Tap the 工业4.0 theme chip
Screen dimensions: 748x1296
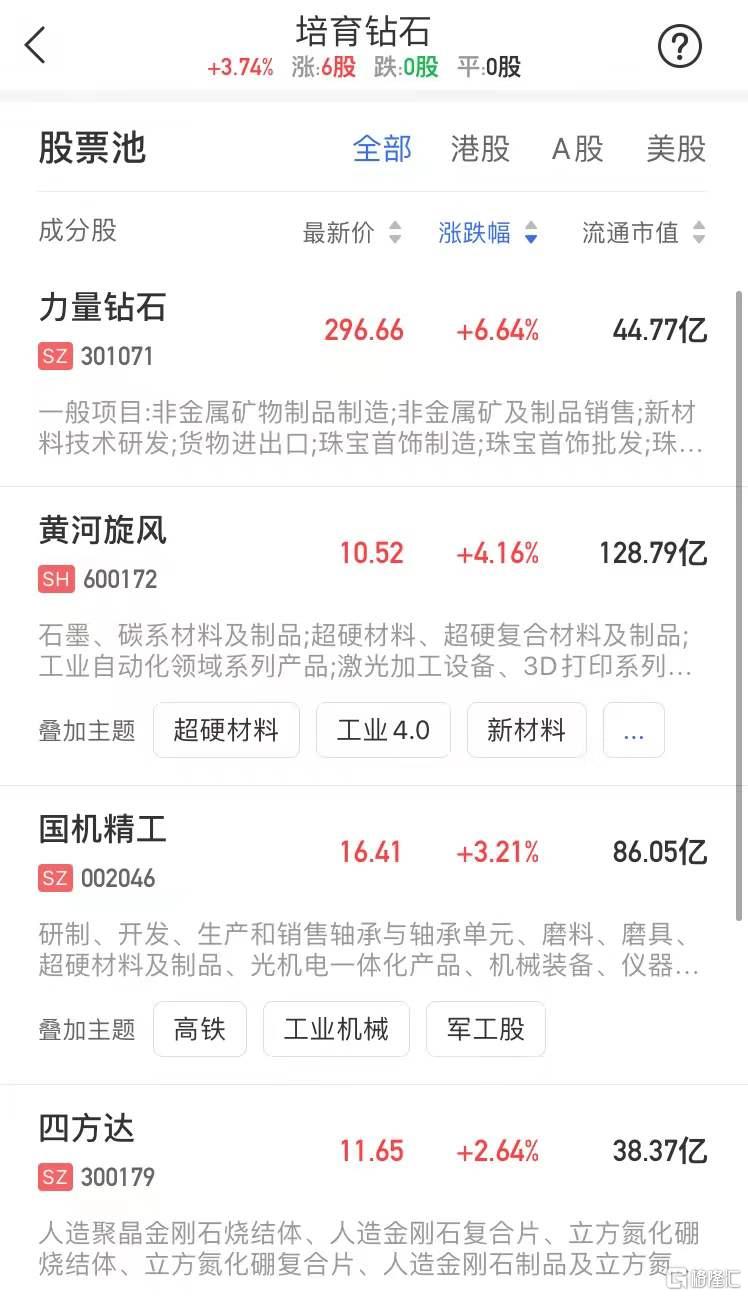(383, 730)
